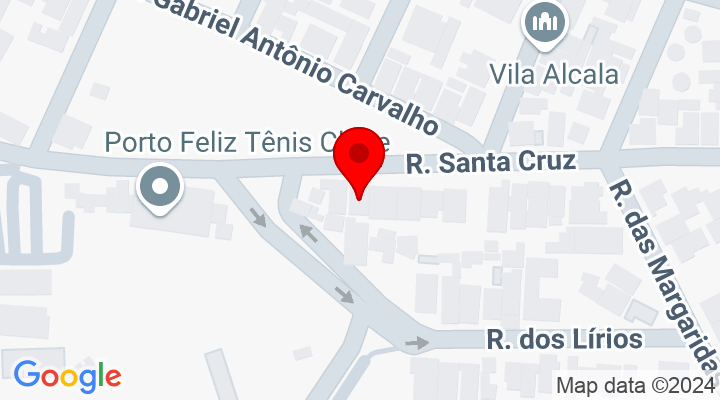Open the Porto Feliz Tênis Clube marker
This screenshot has height=400, width=720.
pos(160,187)
